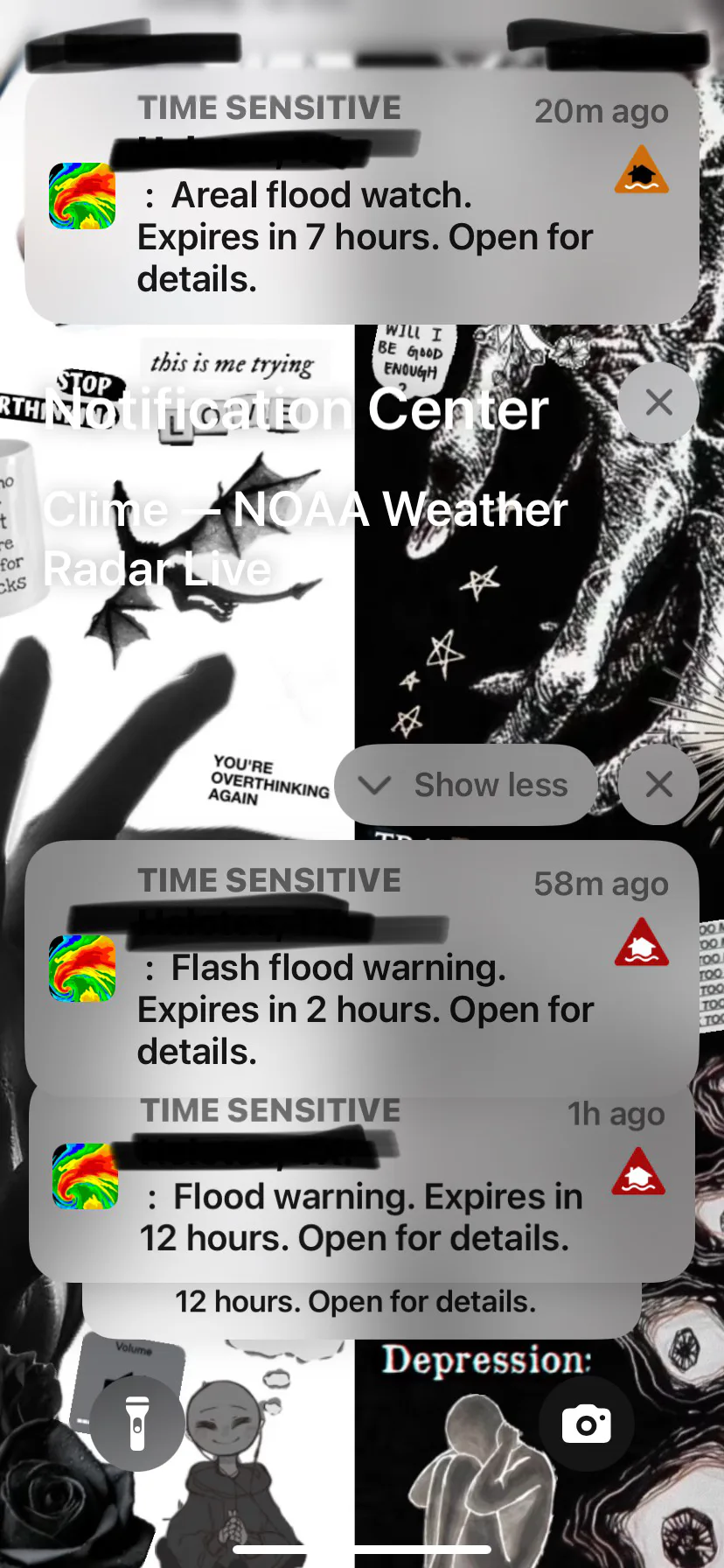Open the Flood warning notification from 1h ago
This screenshot has width=724, height=1568.
362,1183
